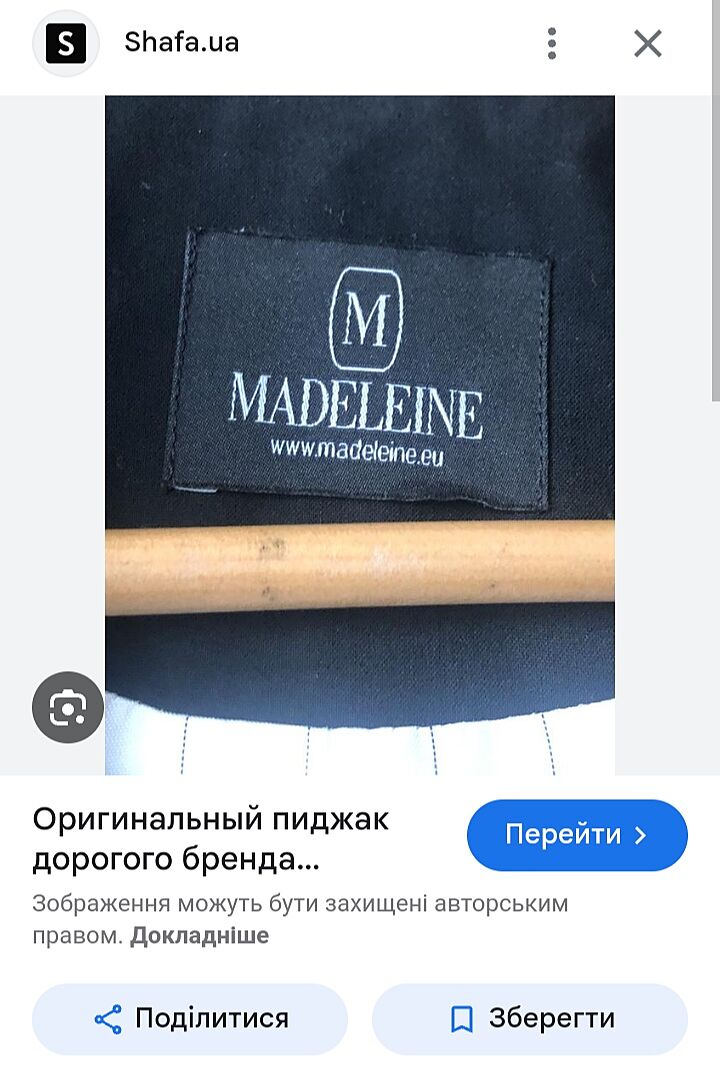Save the image with Зберегти
The height and width of the screenshot is (1070, 720).
530,1019
